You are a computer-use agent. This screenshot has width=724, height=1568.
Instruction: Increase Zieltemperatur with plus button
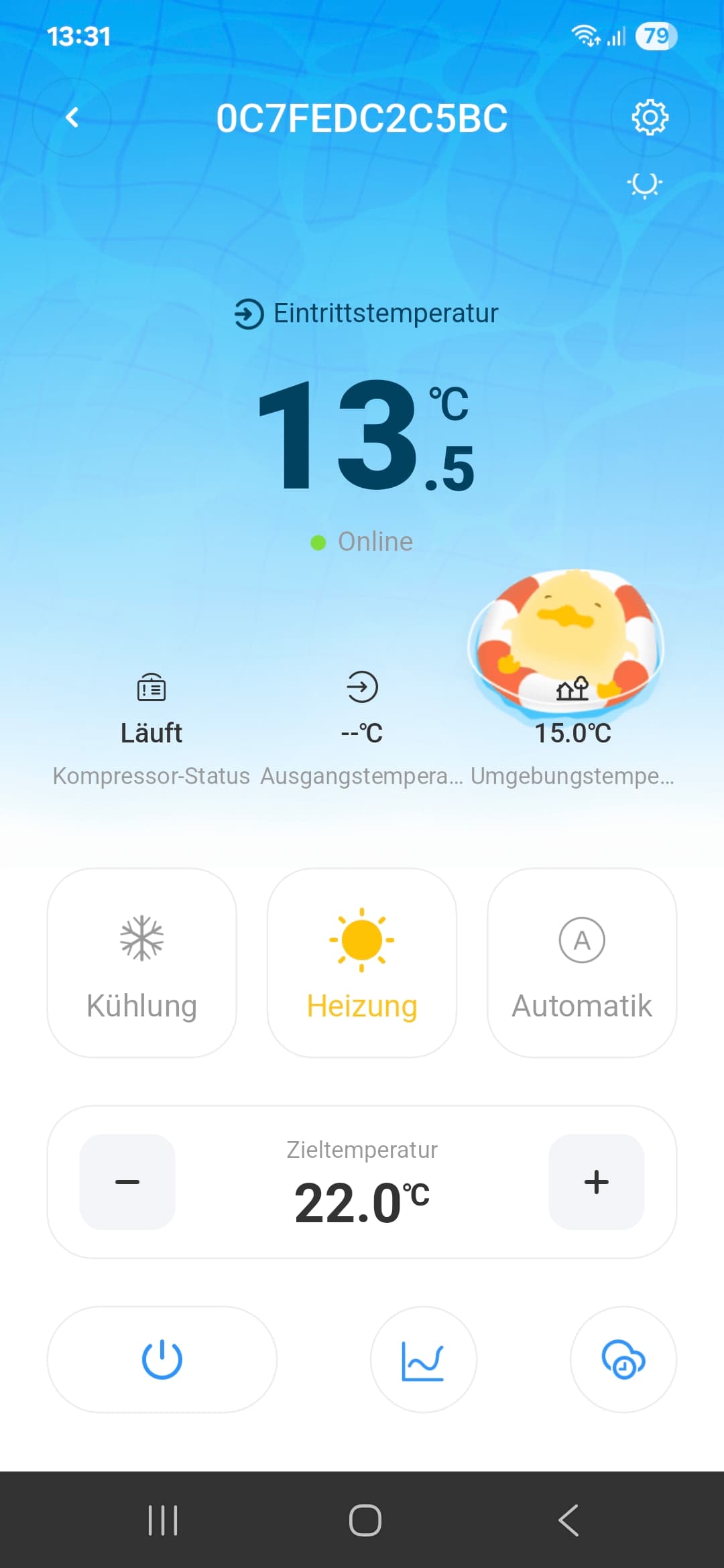pyautogui.click(x=597, y=1181)
